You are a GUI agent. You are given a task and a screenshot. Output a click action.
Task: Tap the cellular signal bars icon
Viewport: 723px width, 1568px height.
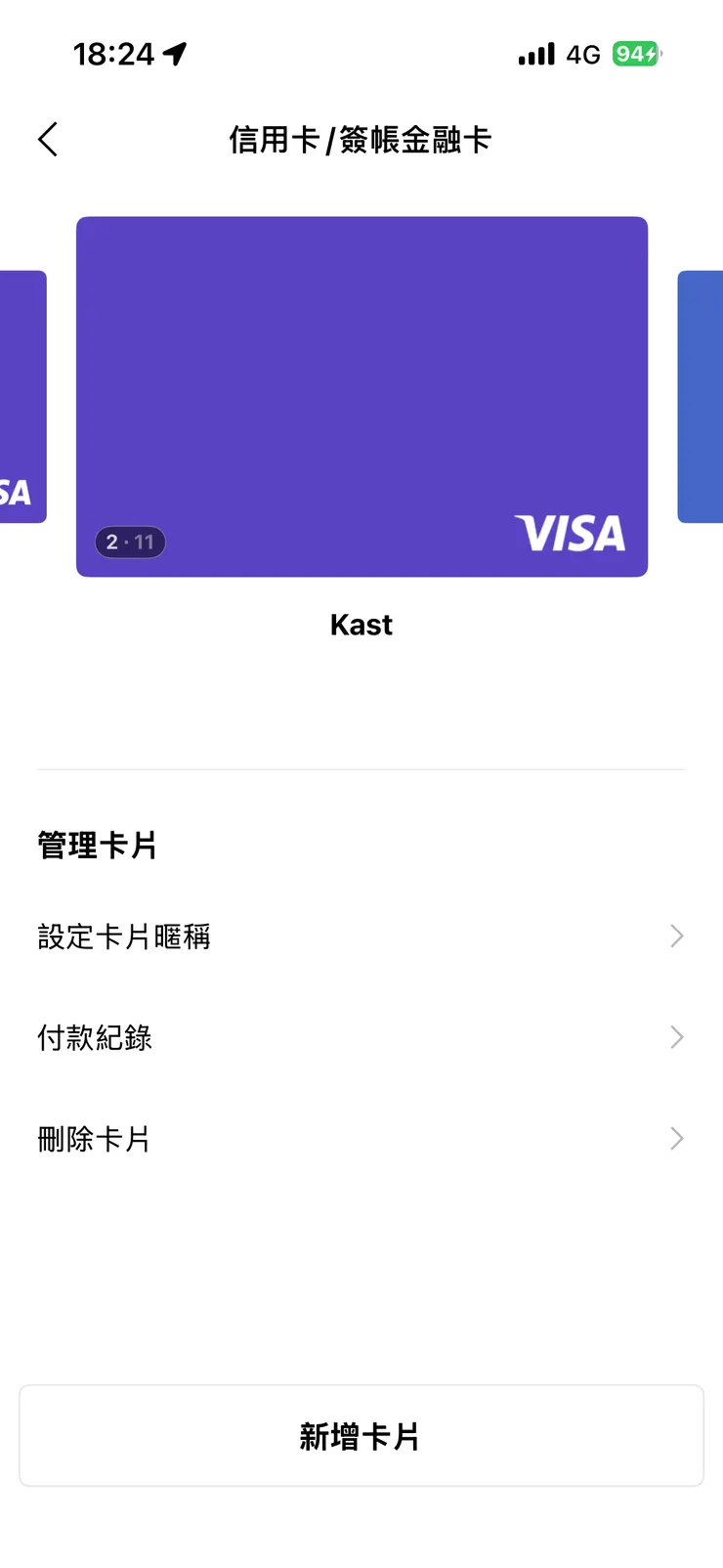(534, 54)
